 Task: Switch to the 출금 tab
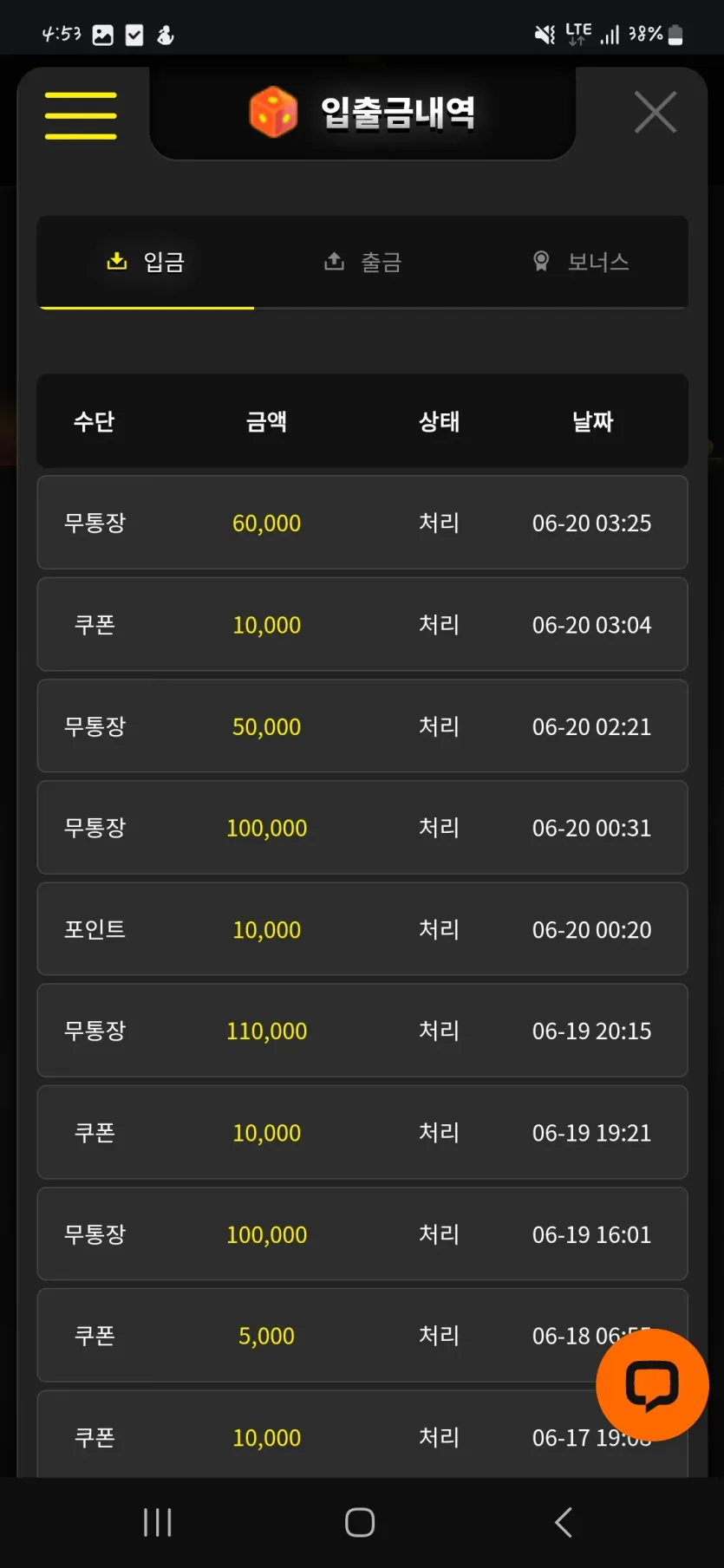pyautogui.click(x=362, y=262)
